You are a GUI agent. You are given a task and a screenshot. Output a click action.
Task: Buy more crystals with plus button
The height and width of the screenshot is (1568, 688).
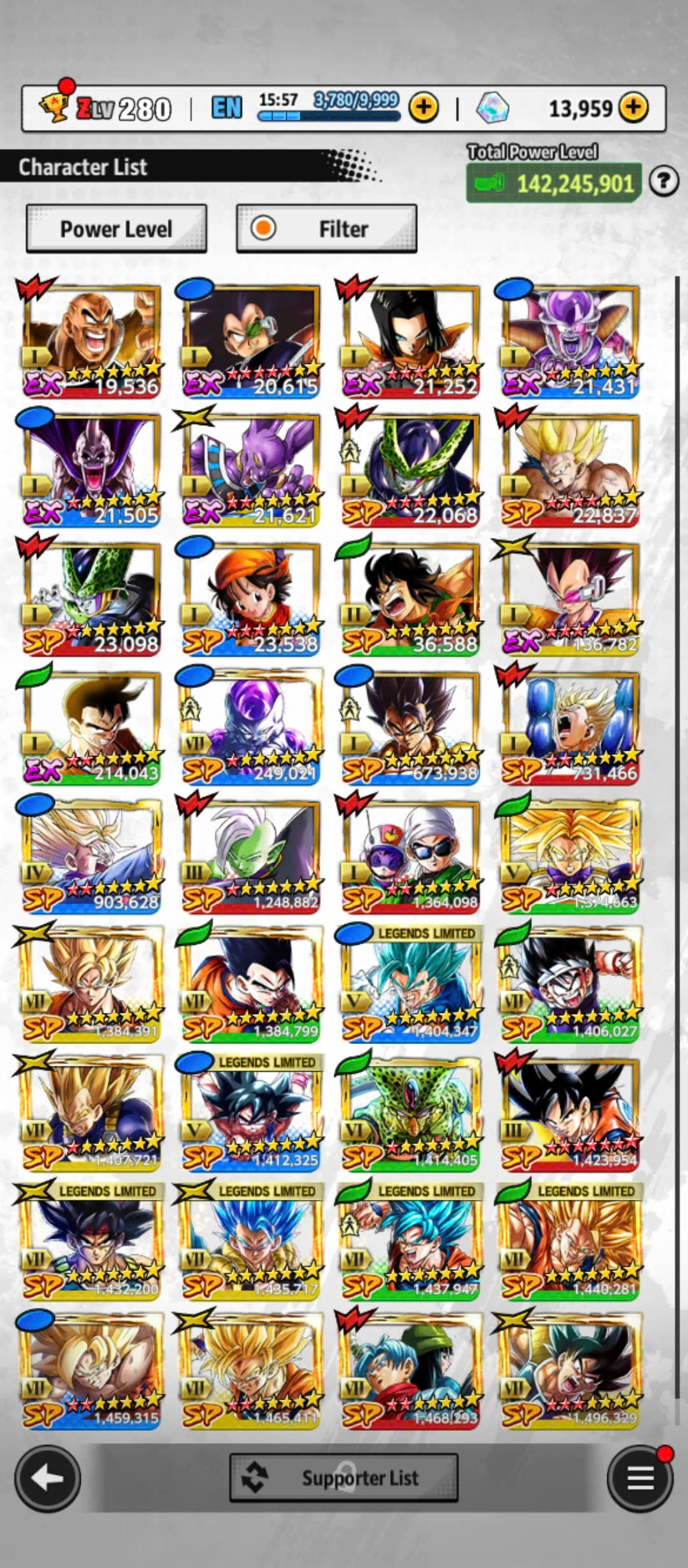click(633, 108)
